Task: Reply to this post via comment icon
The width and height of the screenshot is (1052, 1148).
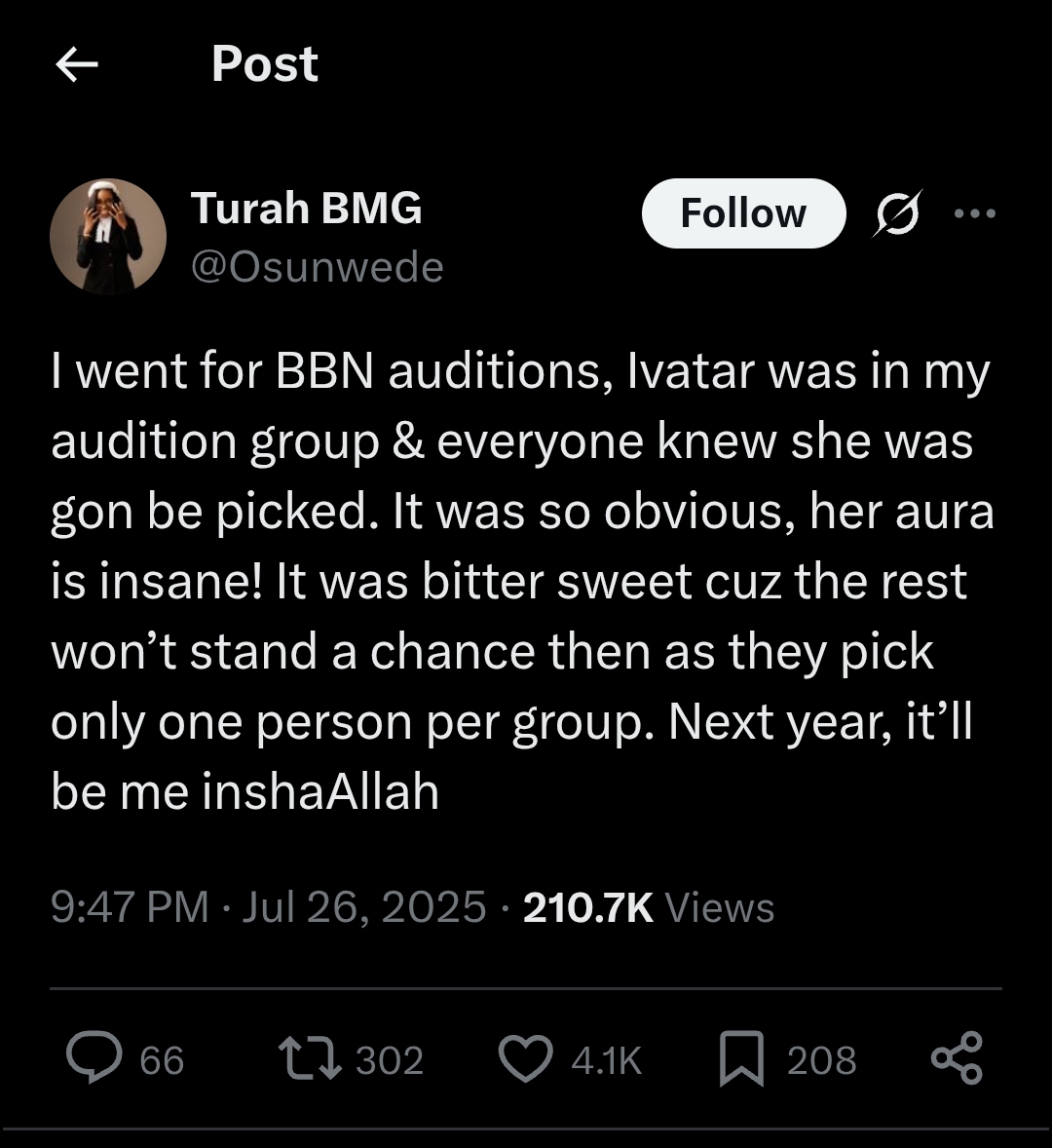Action: (94, 1059)
